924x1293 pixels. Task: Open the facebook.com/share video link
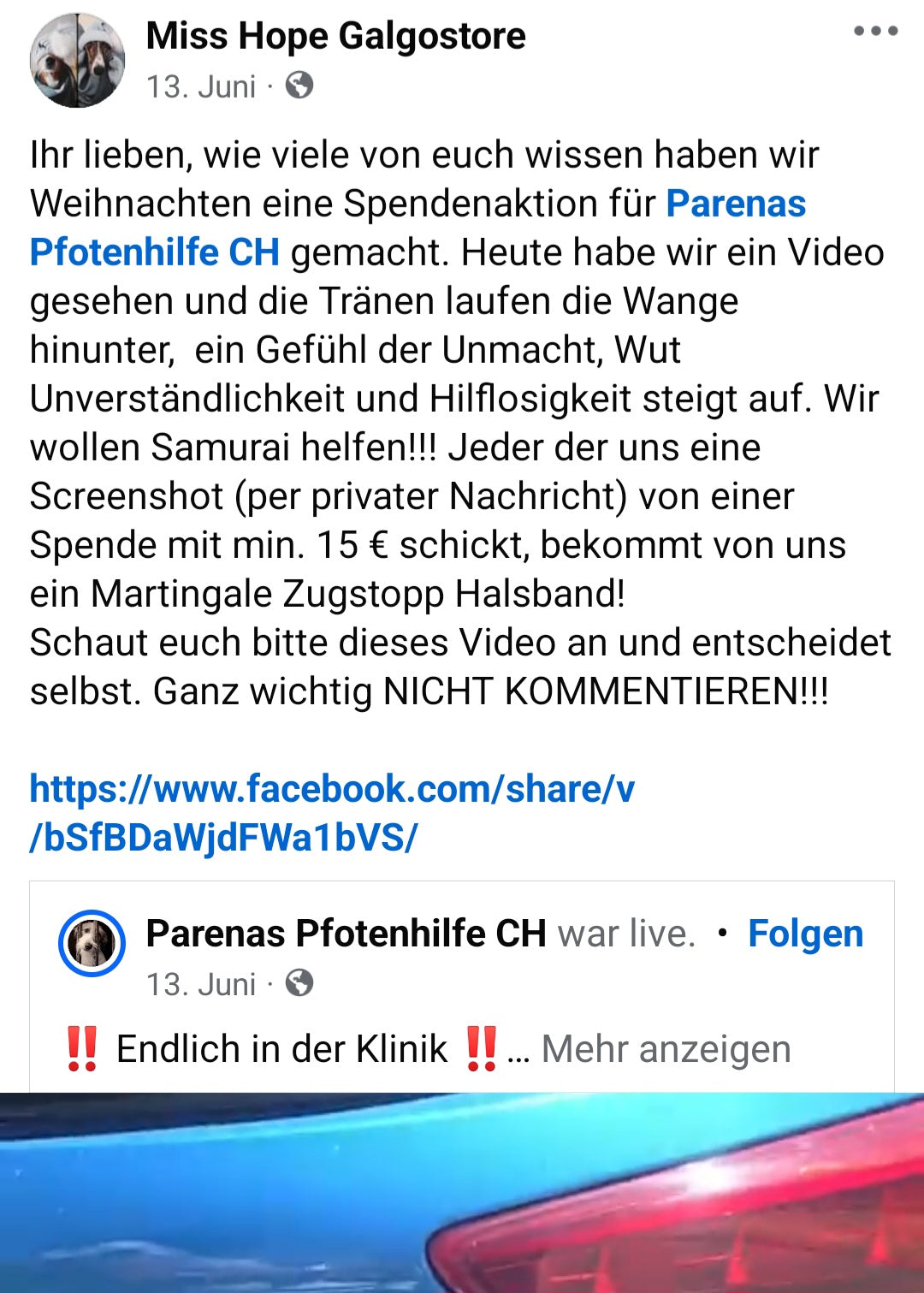point(332,812)
